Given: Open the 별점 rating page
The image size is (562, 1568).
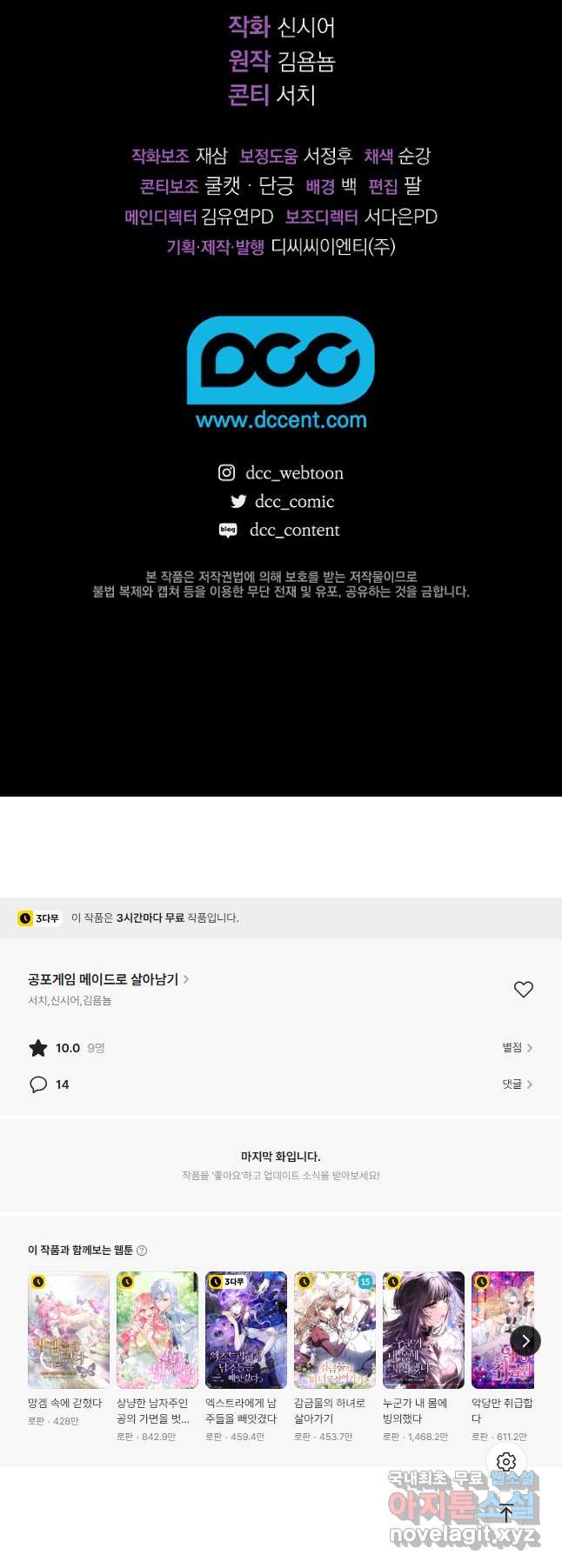Looking at the screenshot, I should tap(517, 1048).
